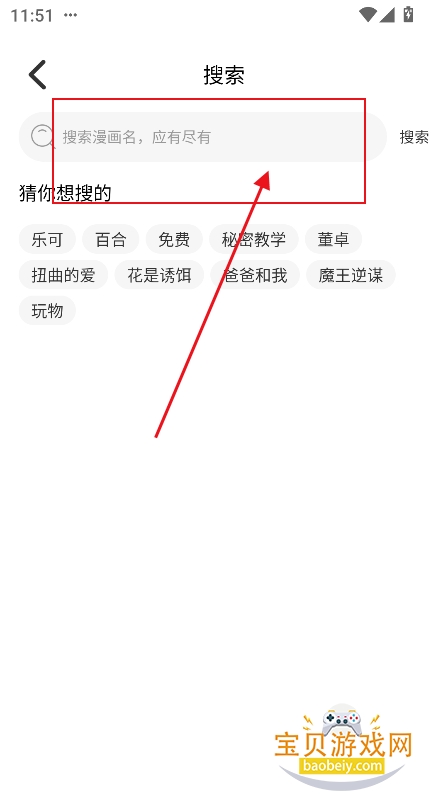
Task: Choose the 魔王逆谋 suggestion
Action: 350,275
